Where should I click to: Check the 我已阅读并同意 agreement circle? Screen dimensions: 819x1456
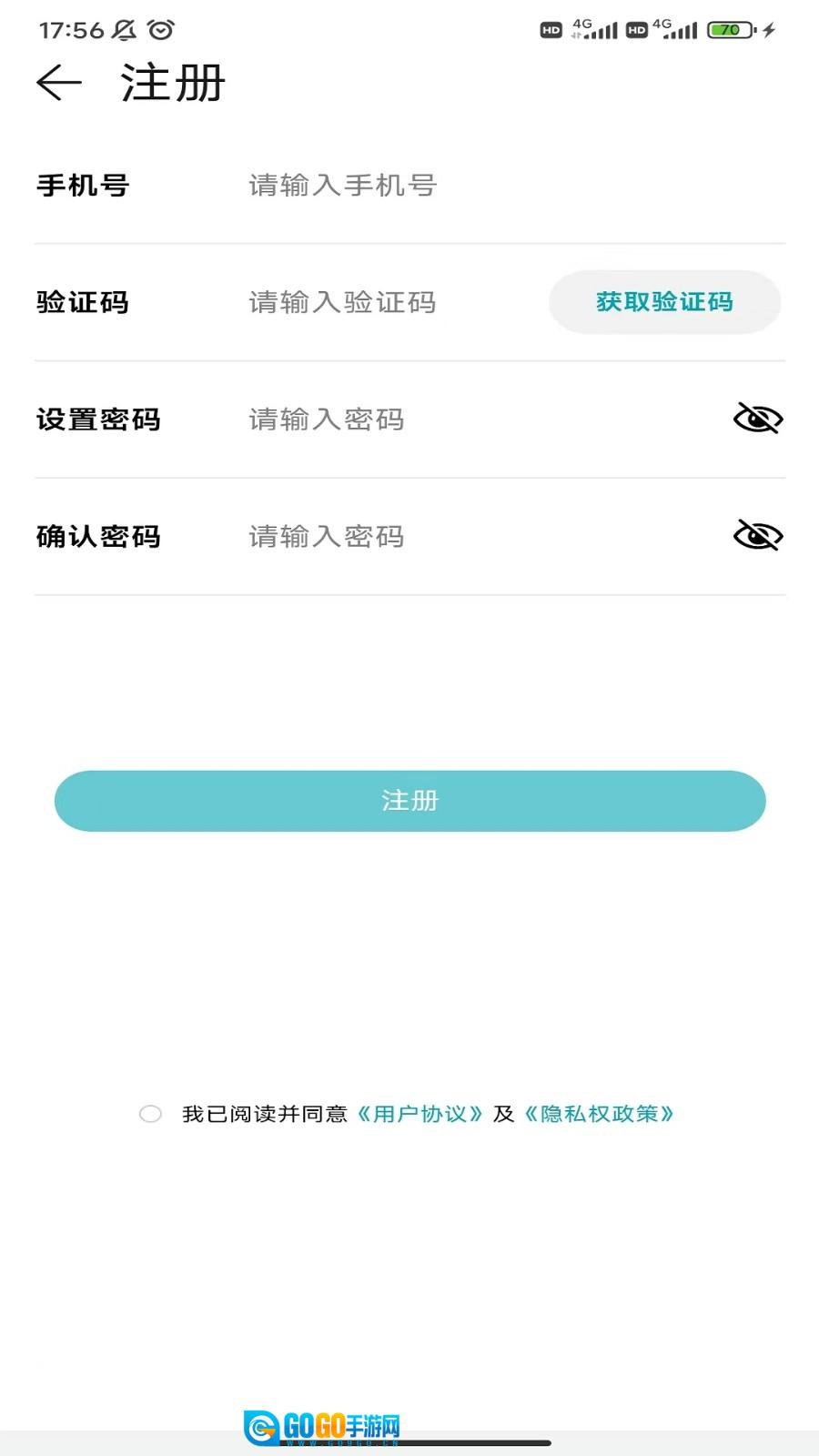click(150, 1114)
